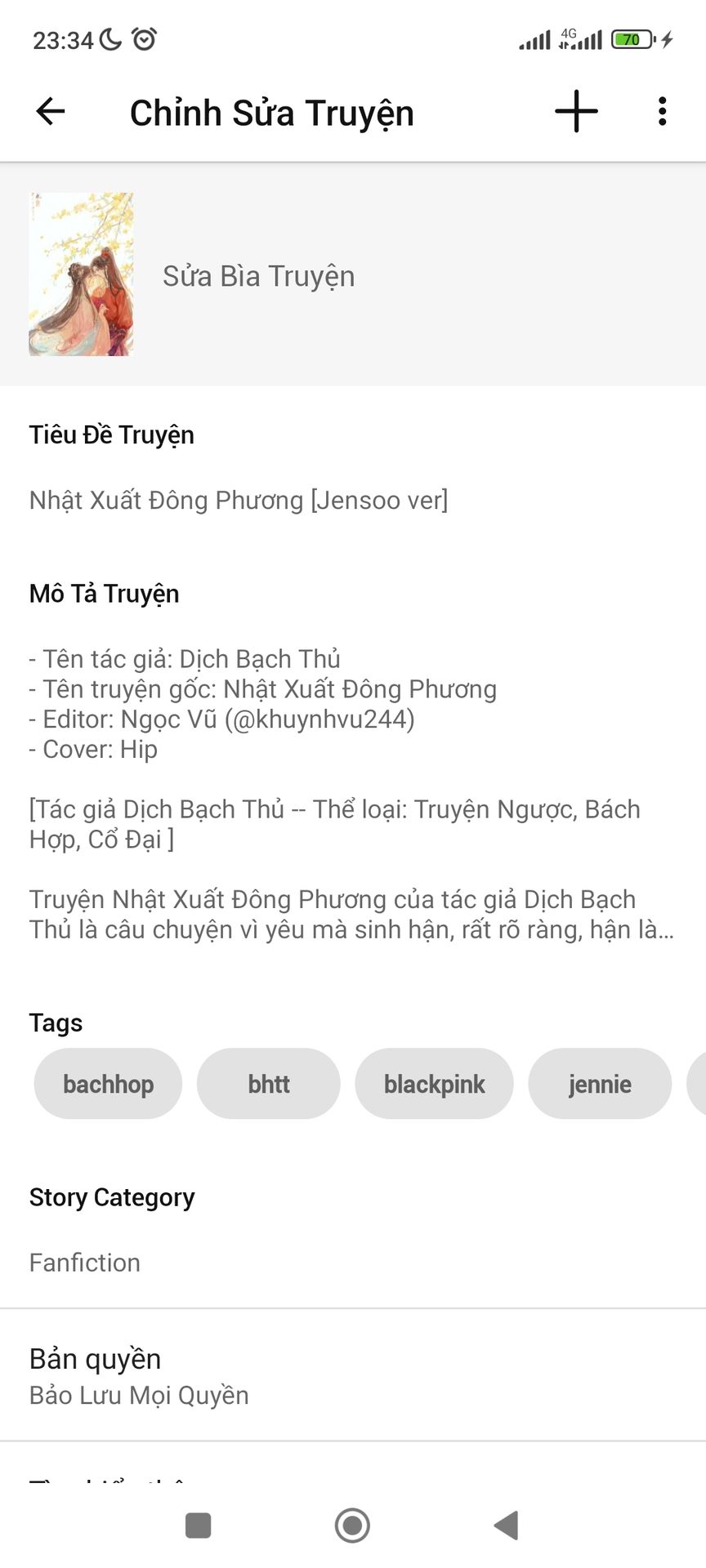Select the bhtt tag chip
This screenshot has height=1568, width=706.
268,1084
